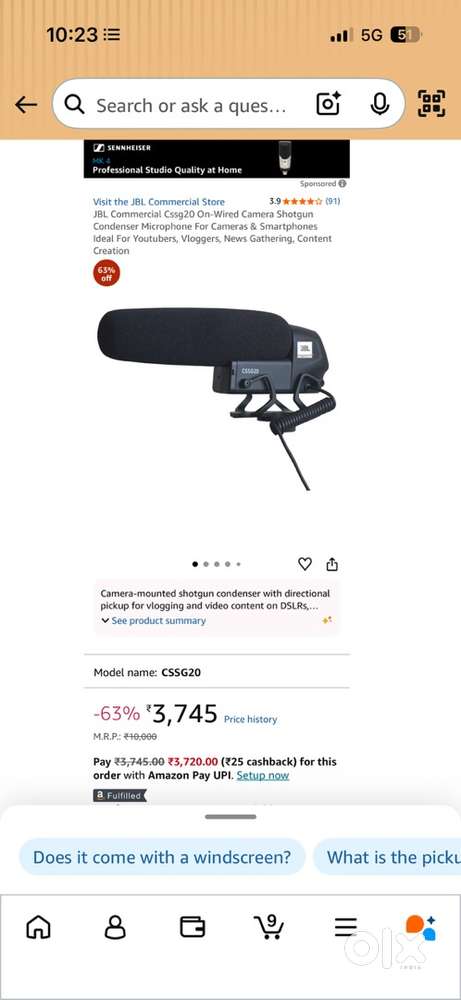Open camera lens search
Screen dimensions: 461x1000
328,104
